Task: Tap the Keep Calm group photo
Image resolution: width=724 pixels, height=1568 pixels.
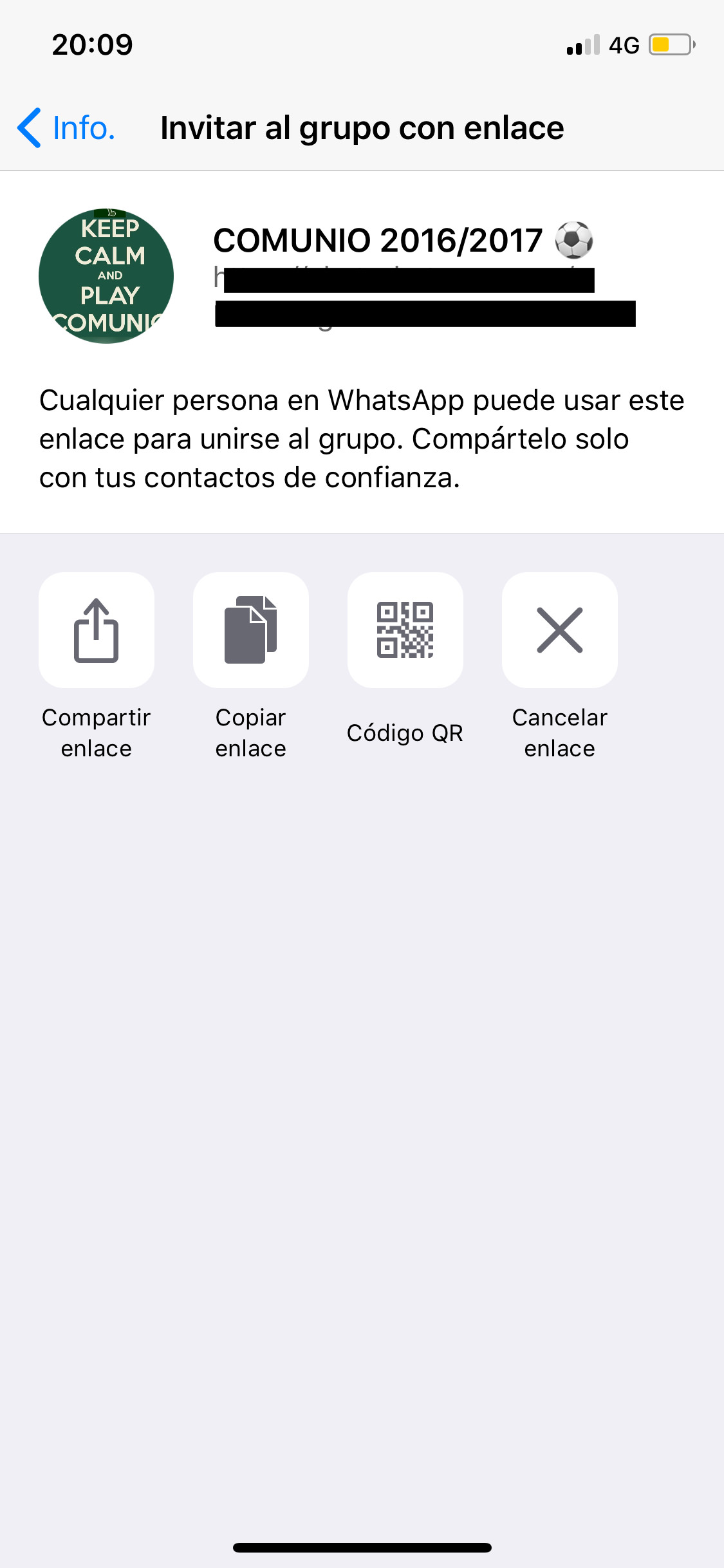Action: [x=107, y=275]
